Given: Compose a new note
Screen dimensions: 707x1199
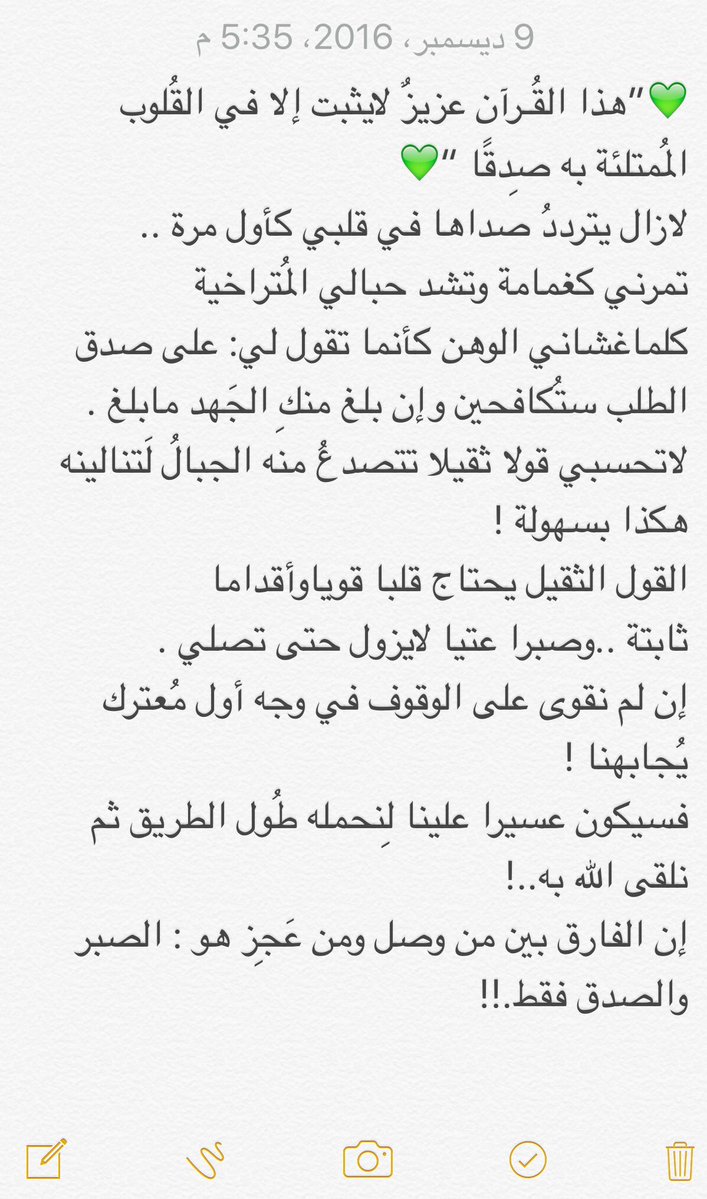Looking at the screenshot, I should (46, 1159).
